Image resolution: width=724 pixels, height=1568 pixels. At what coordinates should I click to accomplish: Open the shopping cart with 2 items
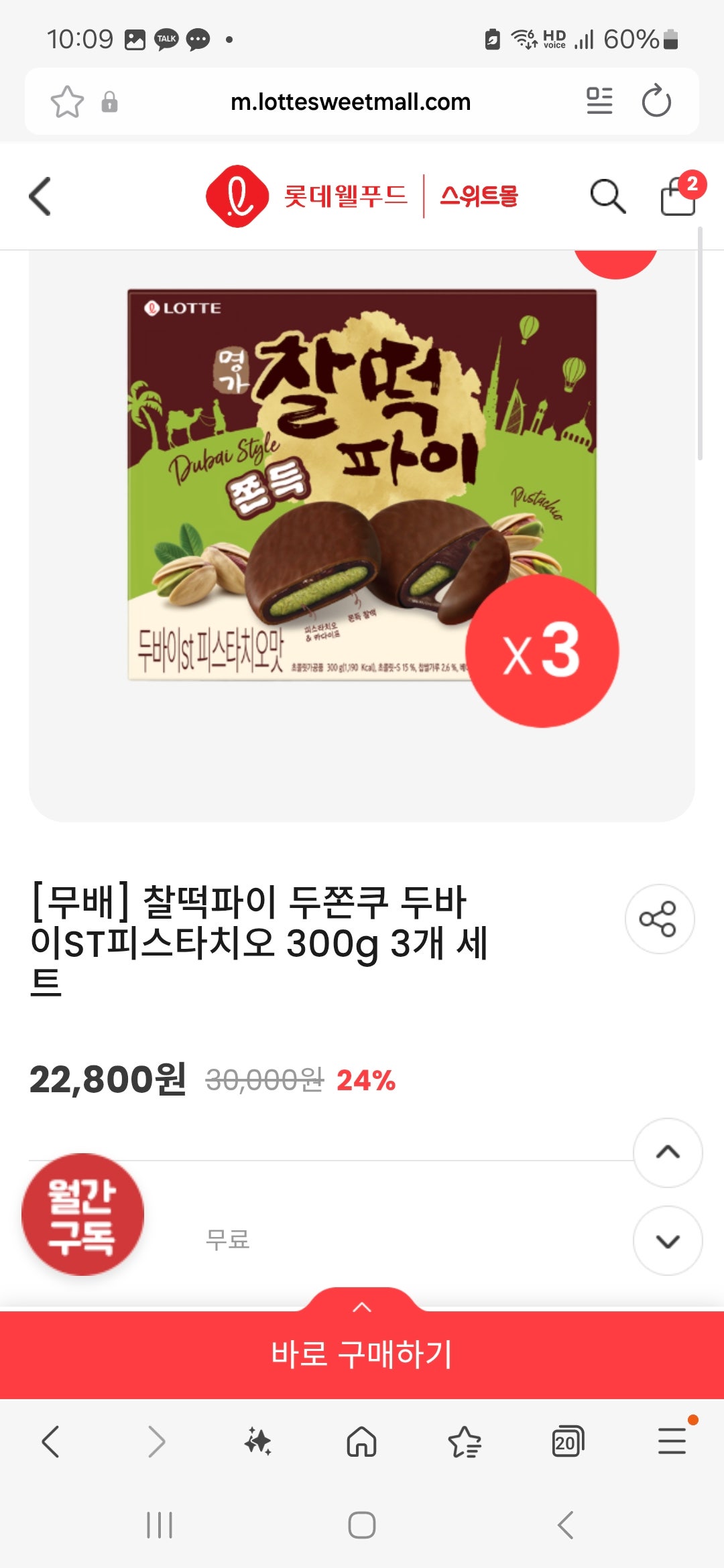(x=679, y=198)
